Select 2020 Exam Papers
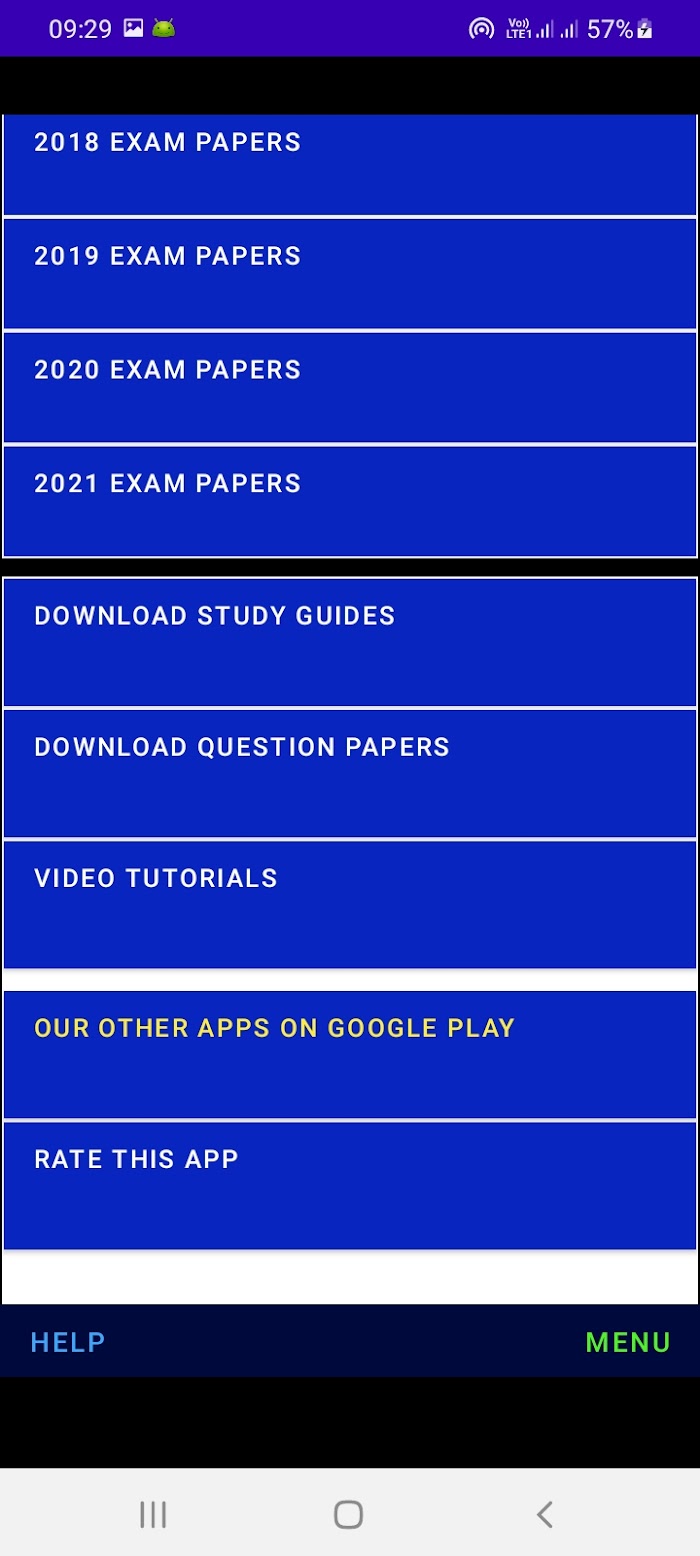Image resolution: width=700 pixels, height=1556 pixels. (350, 388)
